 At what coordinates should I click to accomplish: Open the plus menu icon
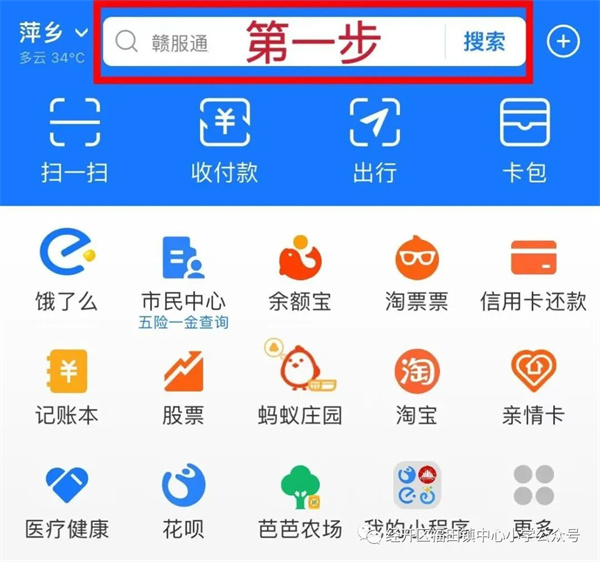[x=563, y=41]
